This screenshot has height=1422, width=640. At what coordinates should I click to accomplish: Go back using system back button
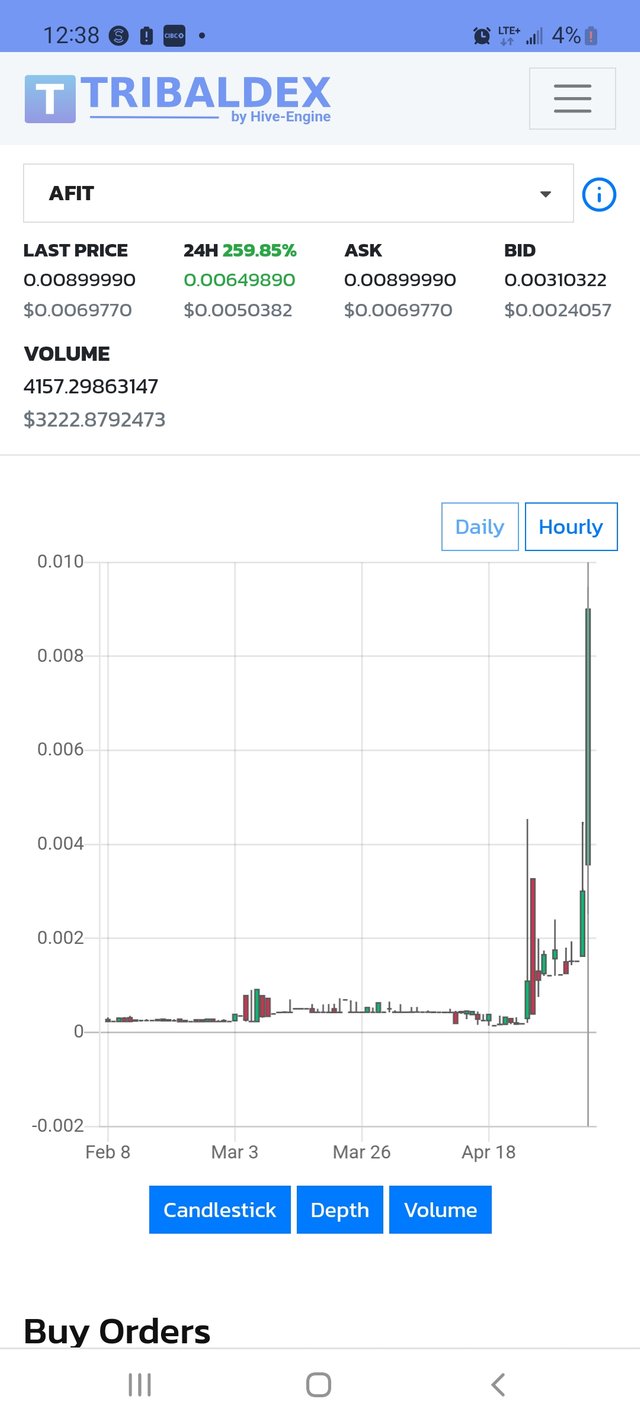tap(498, 1384)
